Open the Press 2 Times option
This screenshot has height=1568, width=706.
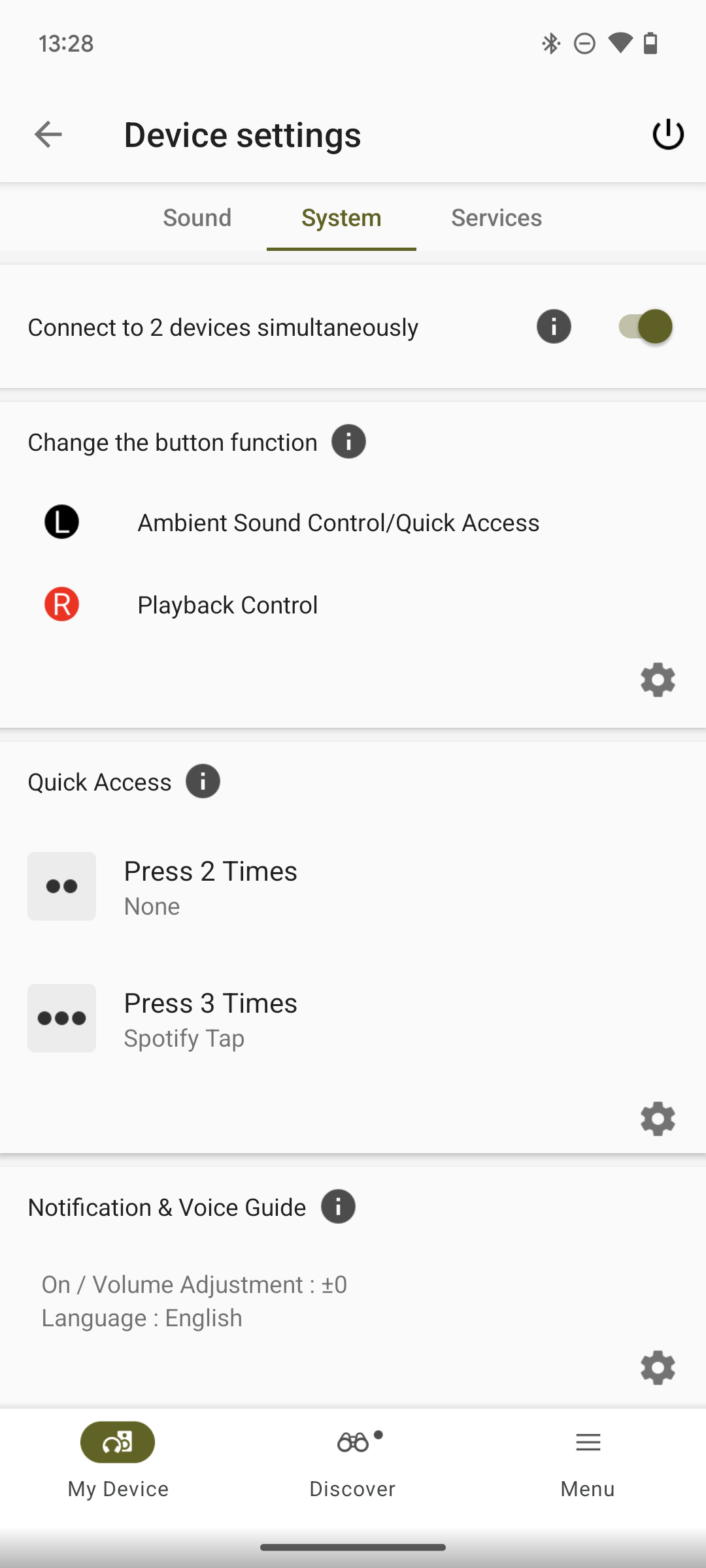coord(353,887)
